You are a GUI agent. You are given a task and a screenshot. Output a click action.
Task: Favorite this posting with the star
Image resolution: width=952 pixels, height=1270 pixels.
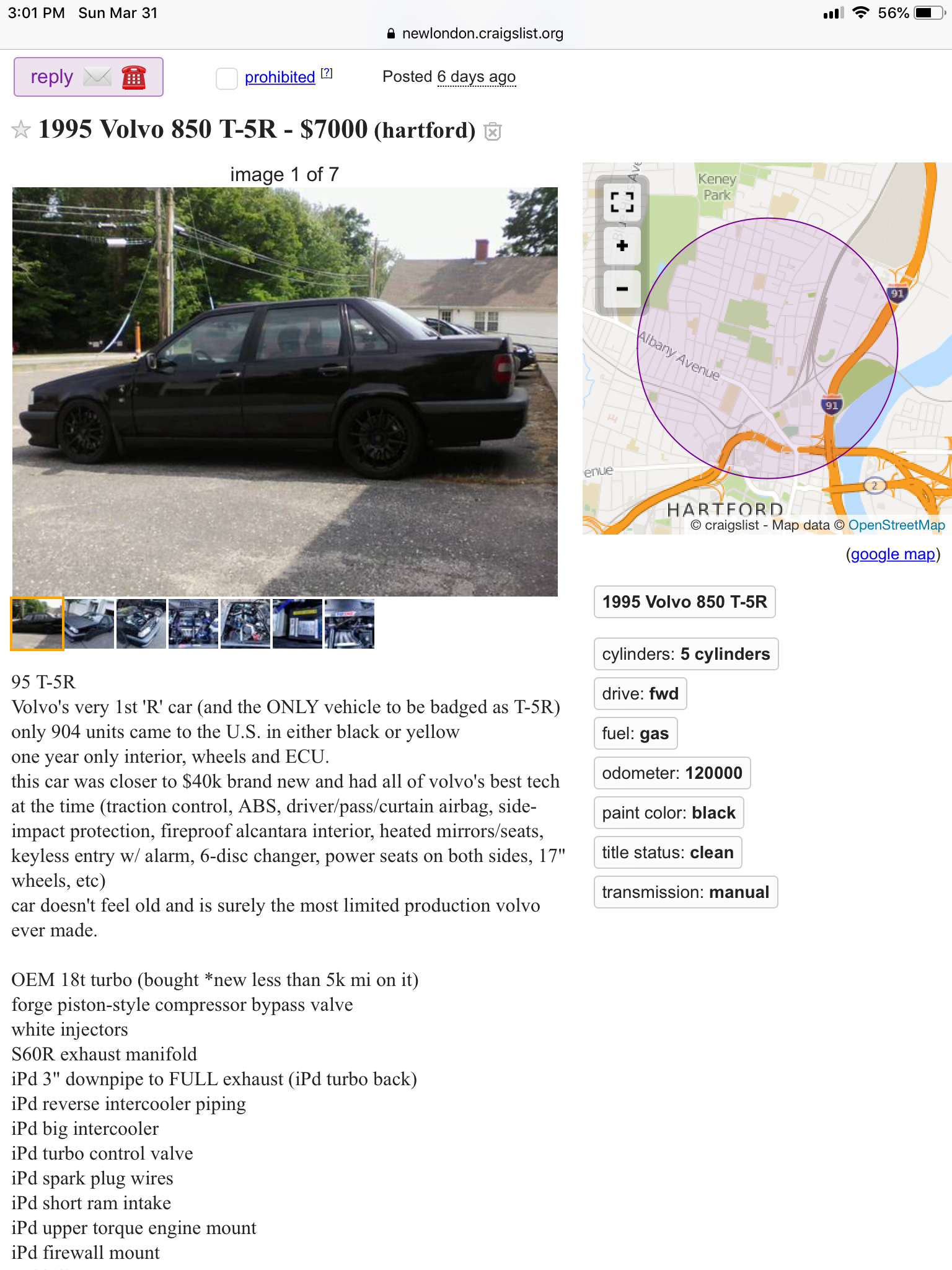21,130
